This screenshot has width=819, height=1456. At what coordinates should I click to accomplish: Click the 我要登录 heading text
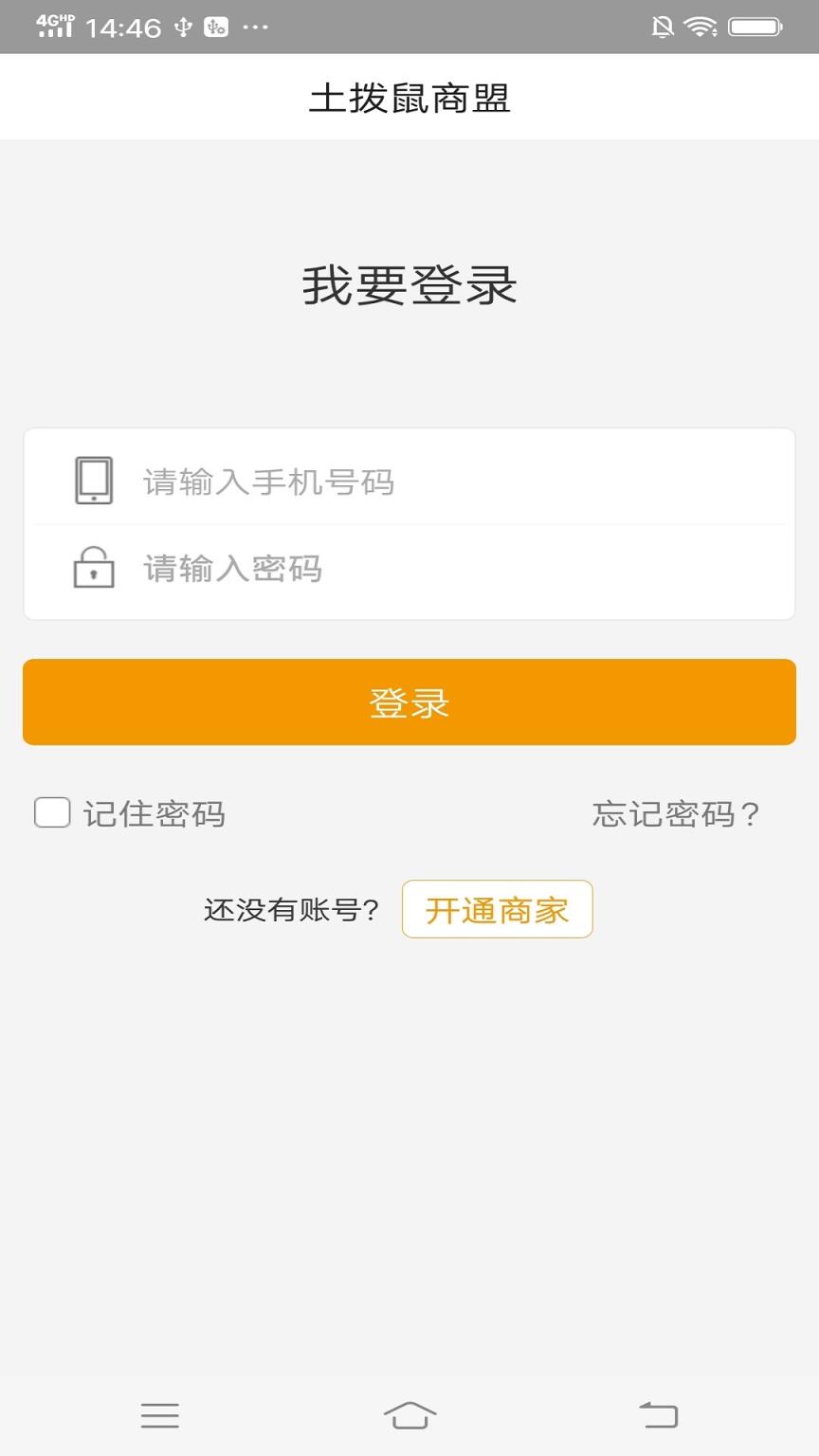point(409,284)
